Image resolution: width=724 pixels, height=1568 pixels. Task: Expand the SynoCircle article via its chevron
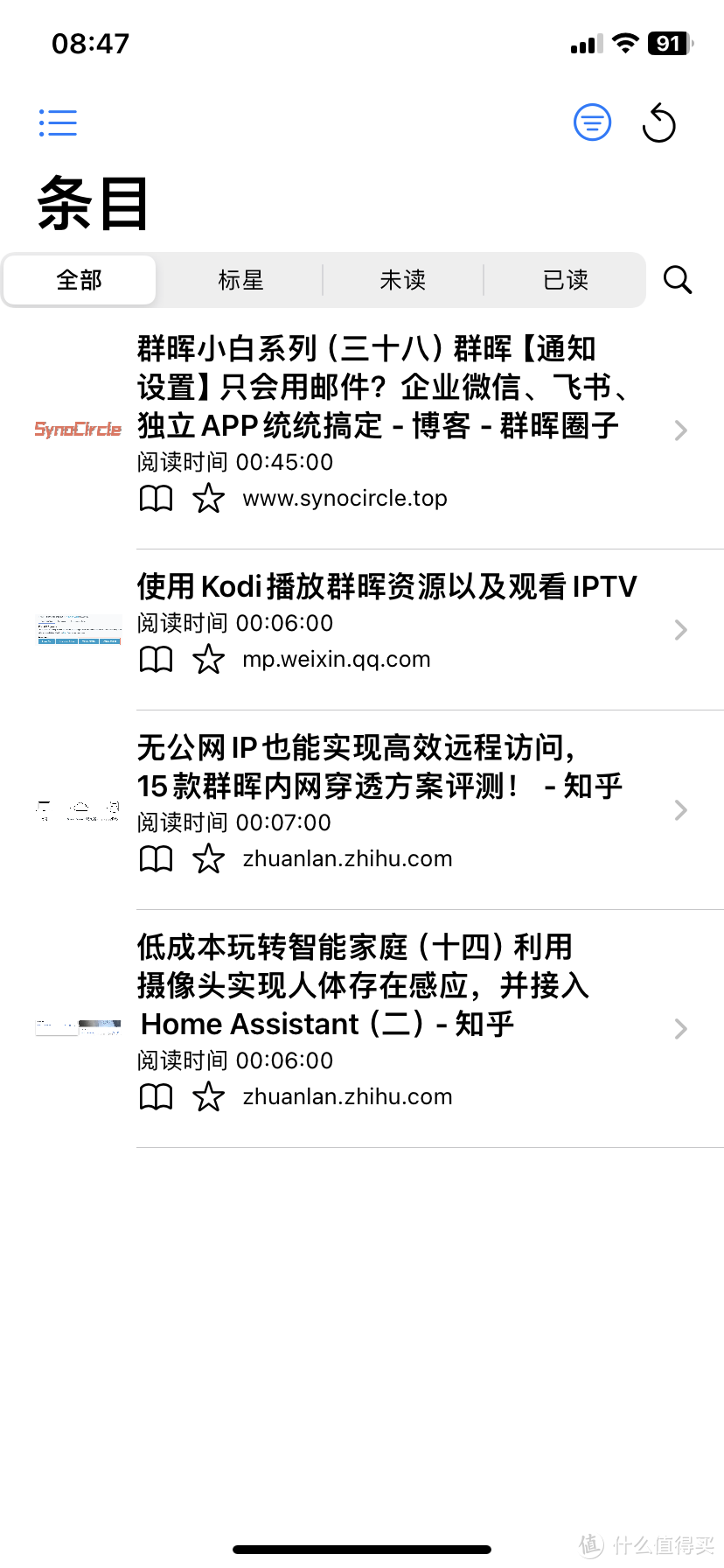tap(680, 430)
